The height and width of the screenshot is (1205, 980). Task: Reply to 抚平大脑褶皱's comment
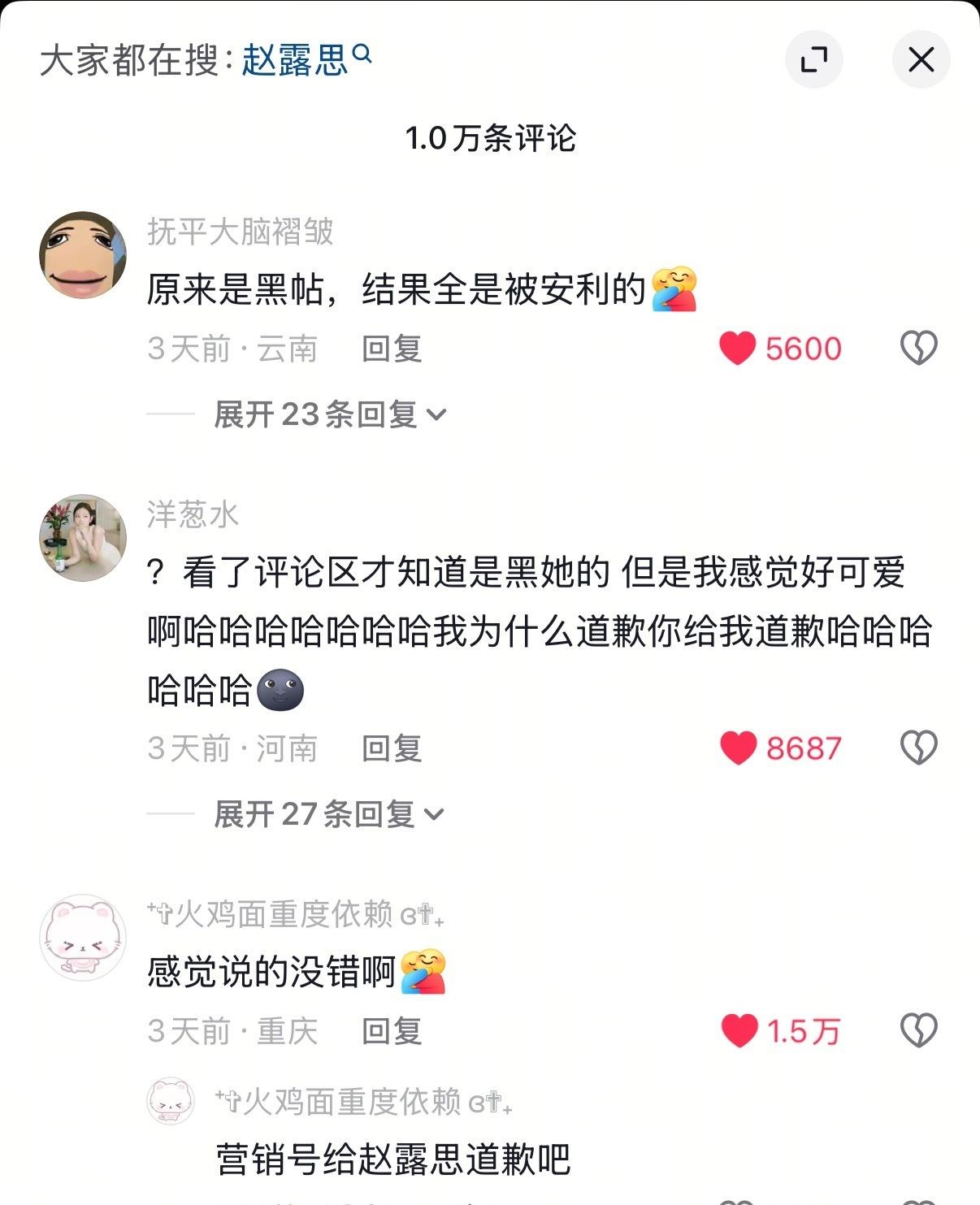click(392, 349)
